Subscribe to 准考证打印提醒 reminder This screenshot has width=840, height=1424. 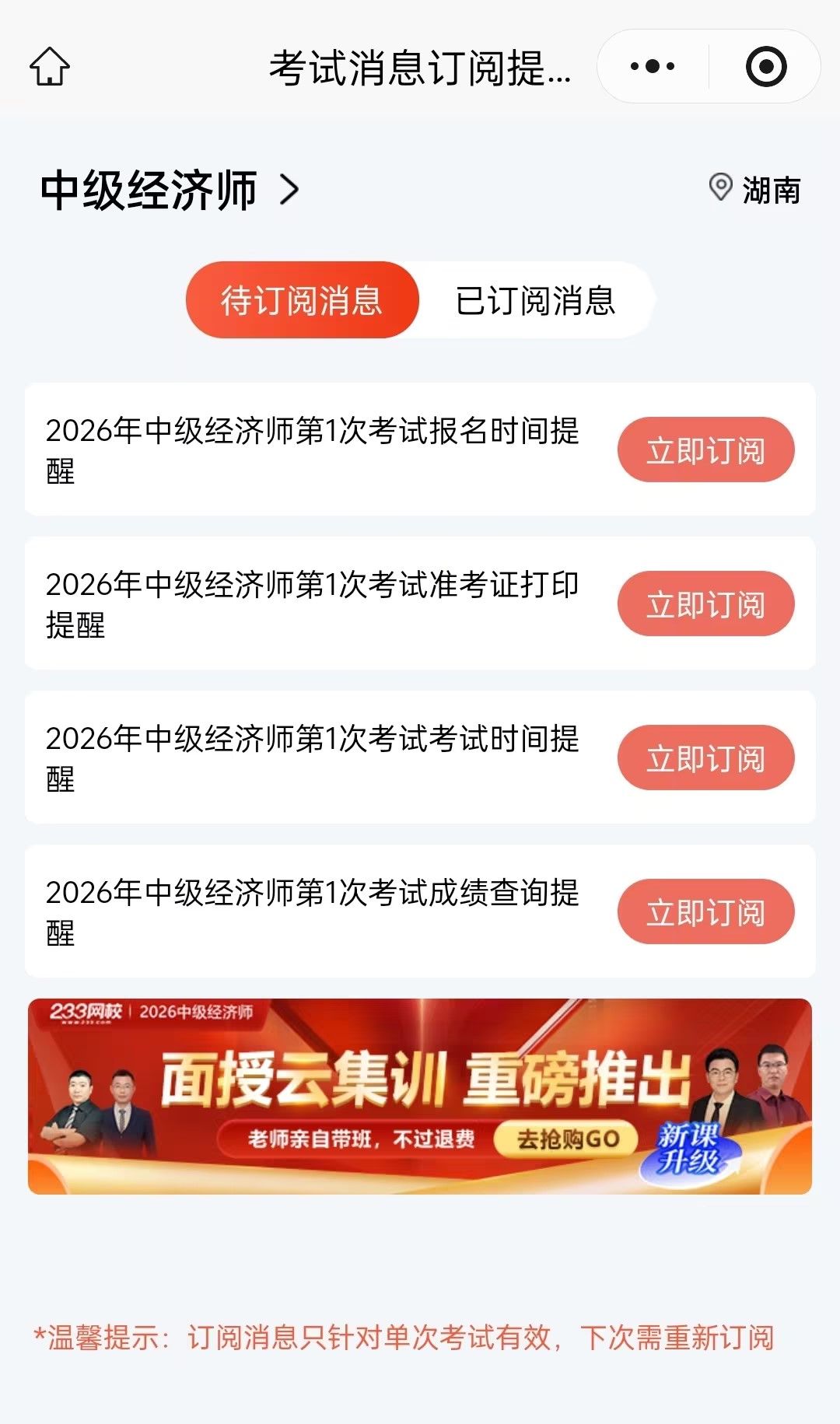pos(705,604)
